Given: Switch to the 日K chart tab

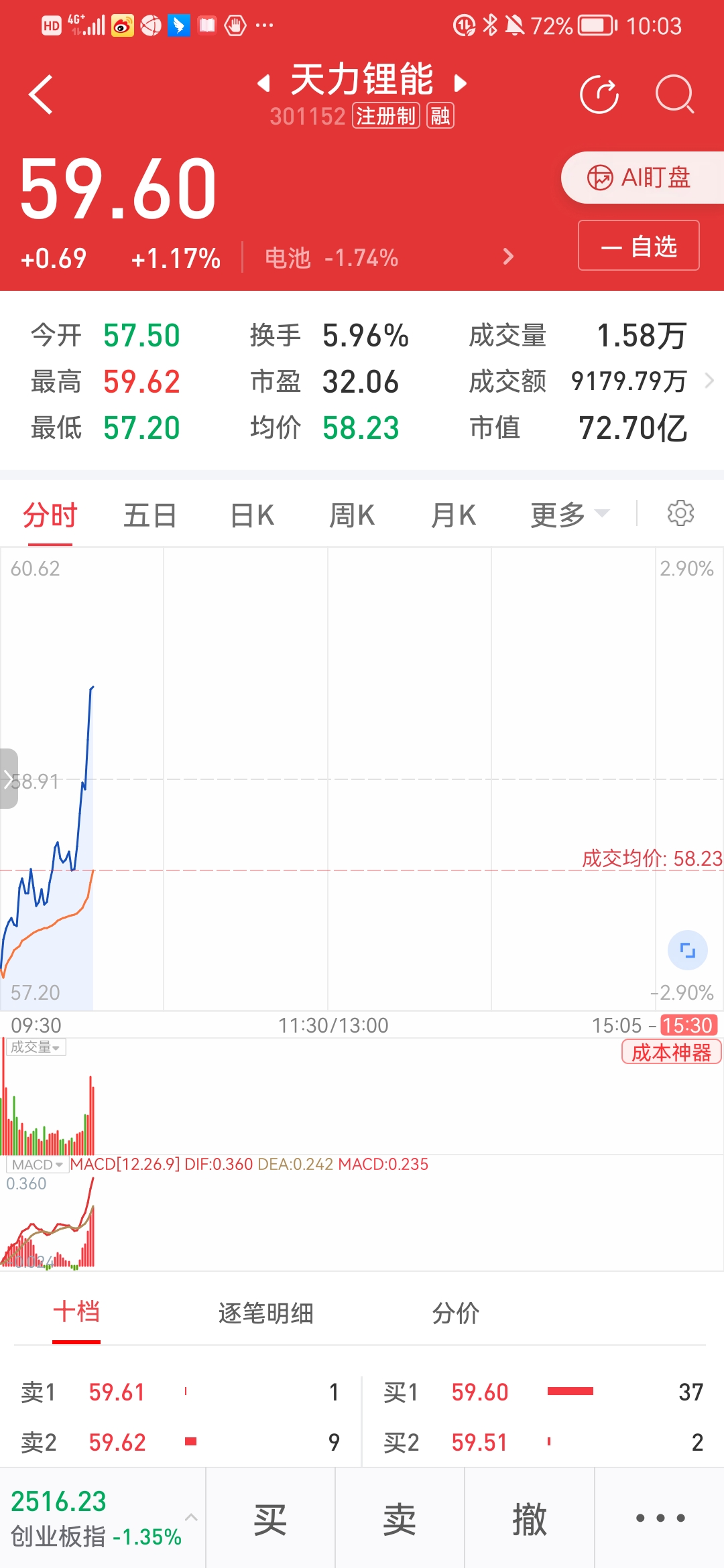Looking at the screenshot, I should click(251, 515).
